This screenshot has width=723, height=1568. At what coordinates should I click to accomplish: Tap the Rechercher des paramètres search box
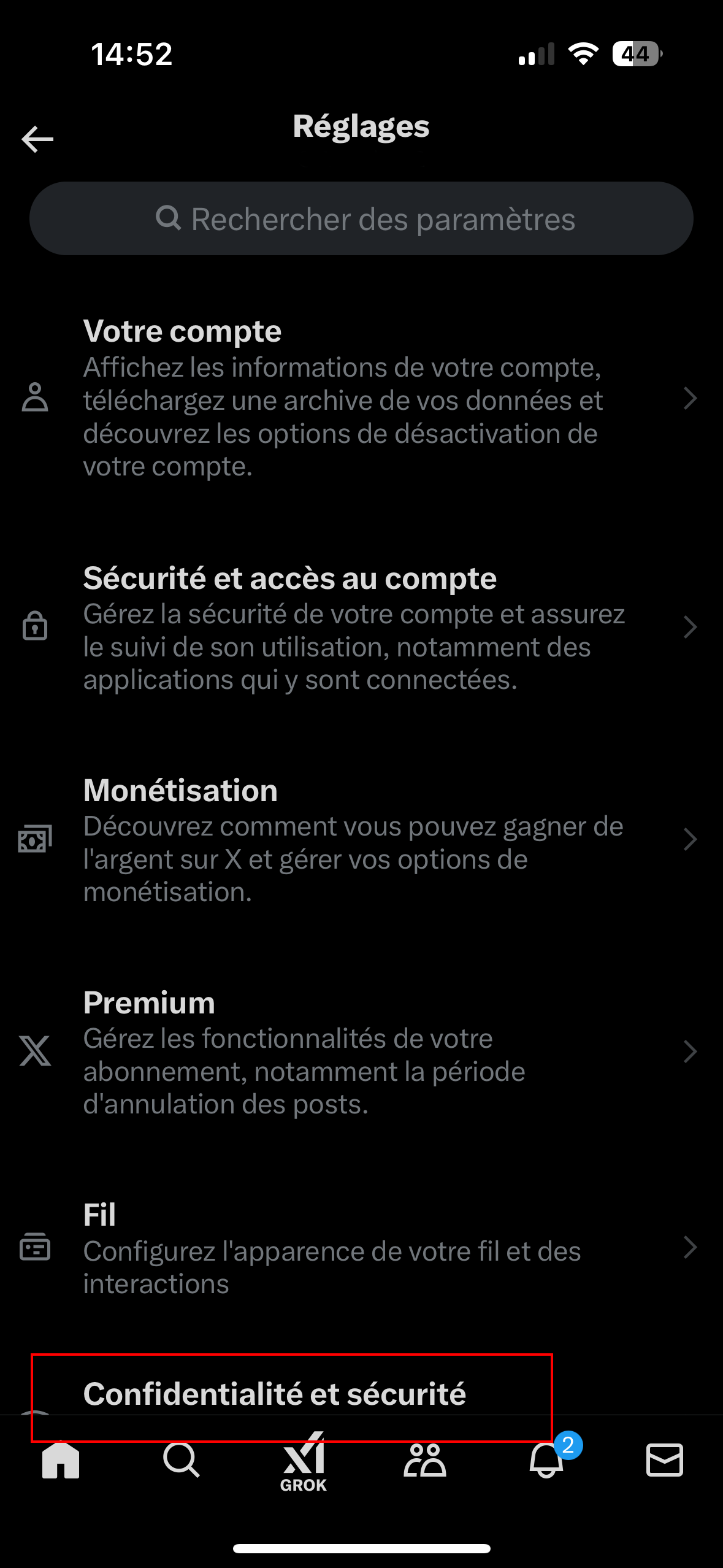pos(361,218)
